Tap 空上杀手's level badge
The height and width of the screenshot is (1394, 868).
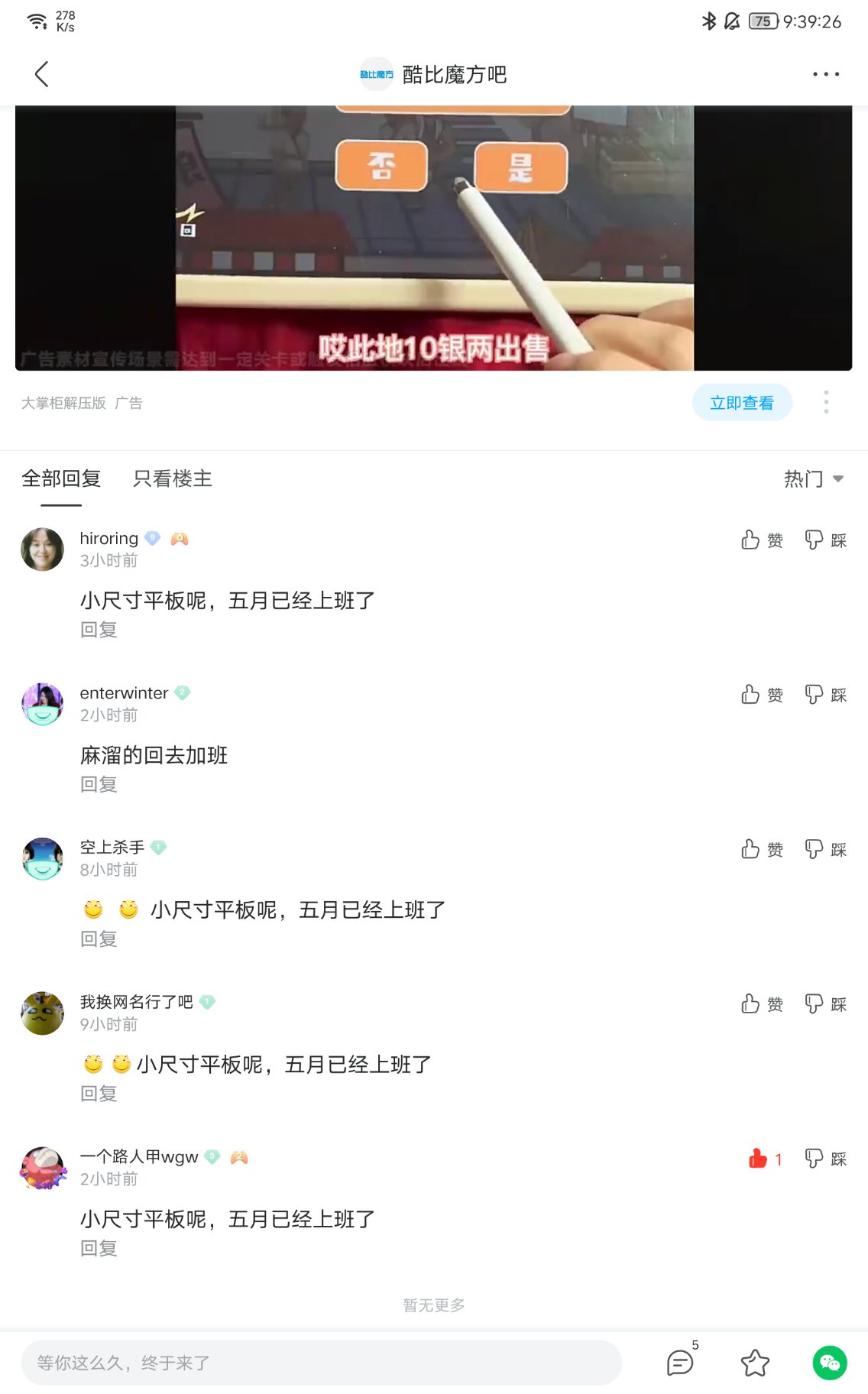tap(157, 847)
